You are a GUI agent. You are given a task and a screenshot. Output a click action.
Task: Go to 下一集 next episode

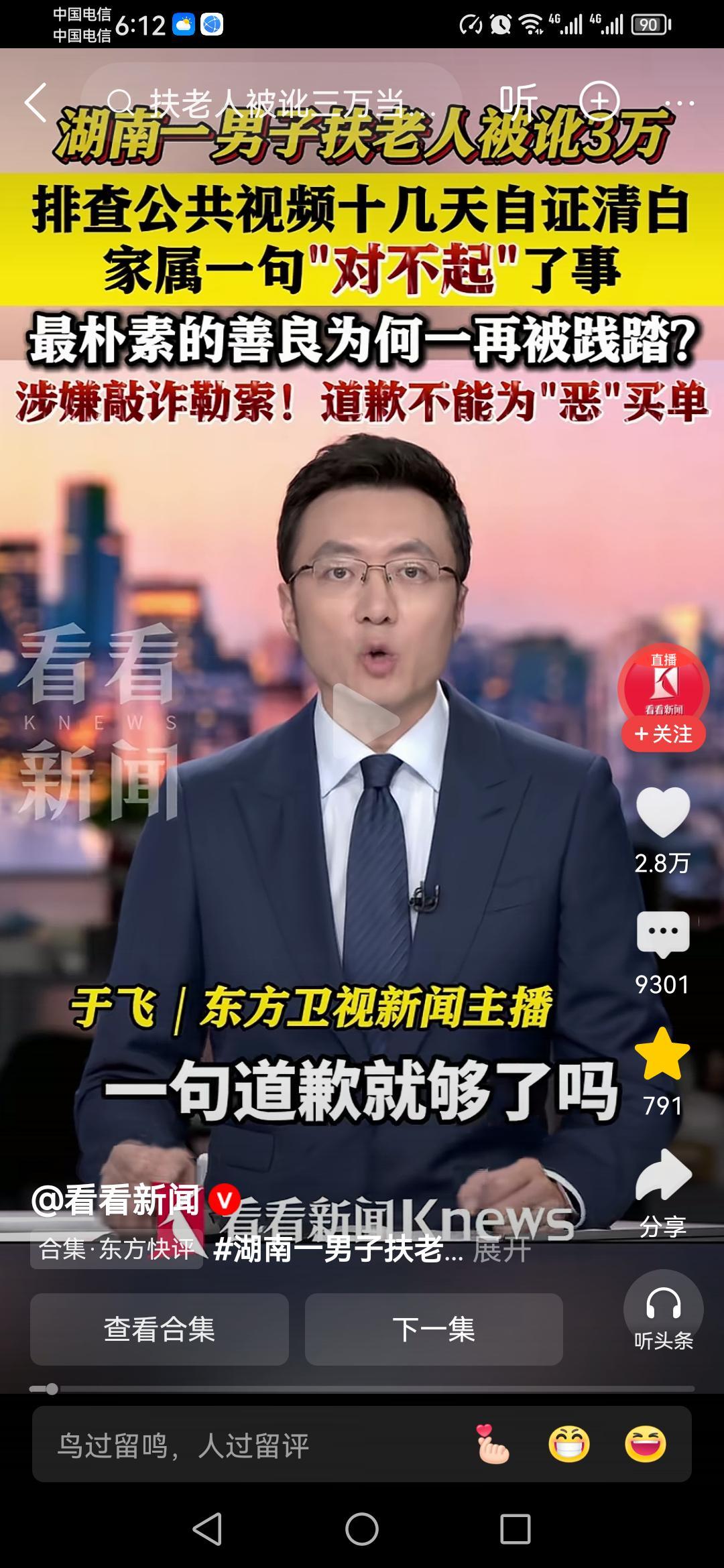point(434,1329)
